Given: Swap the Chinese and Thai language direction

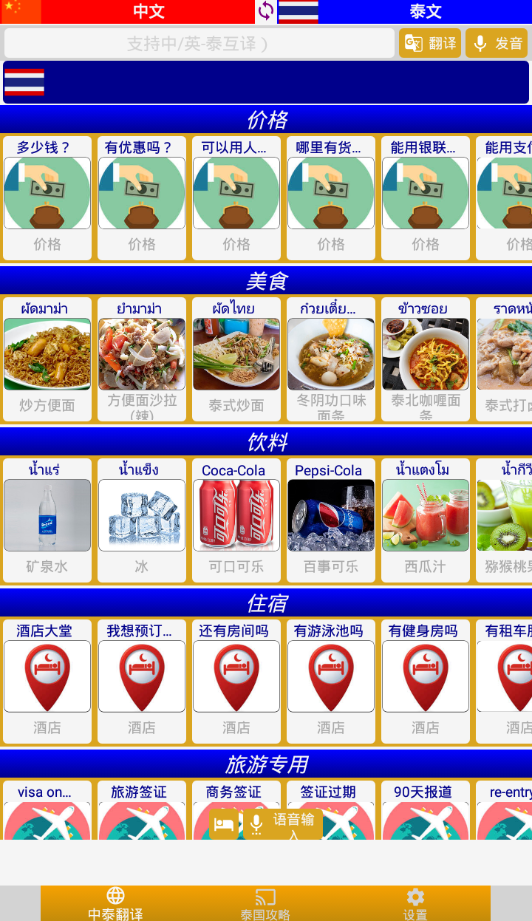Looking at the screenshot, I should pos(266,11).
